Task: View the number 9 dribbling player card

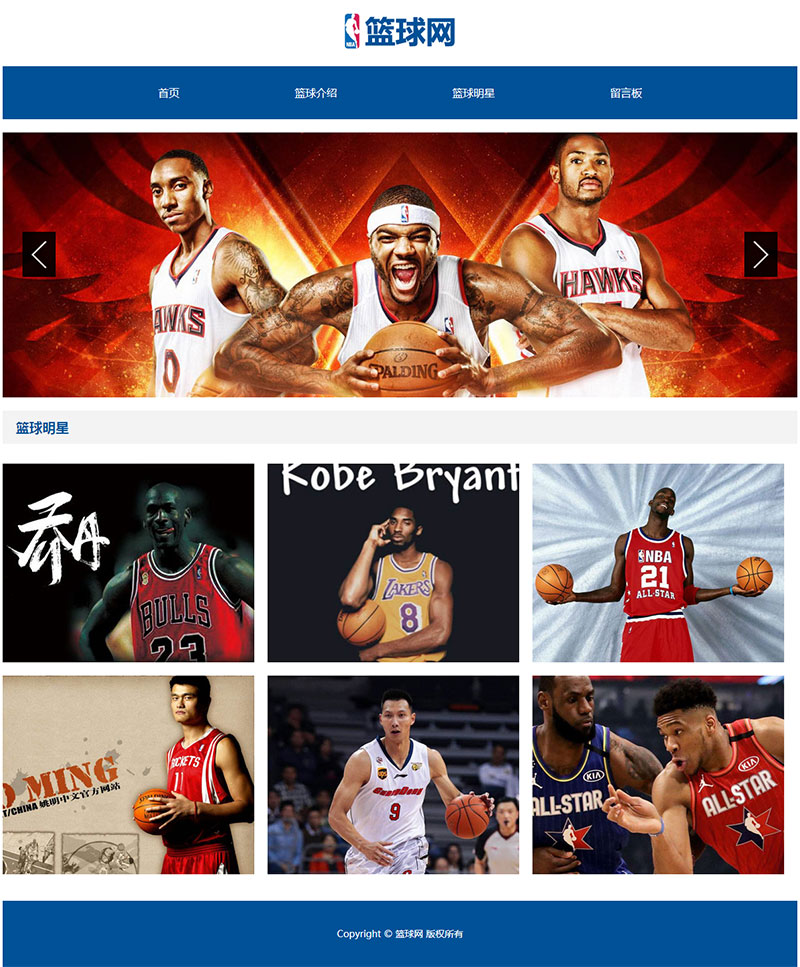Action: coord(393,775)
